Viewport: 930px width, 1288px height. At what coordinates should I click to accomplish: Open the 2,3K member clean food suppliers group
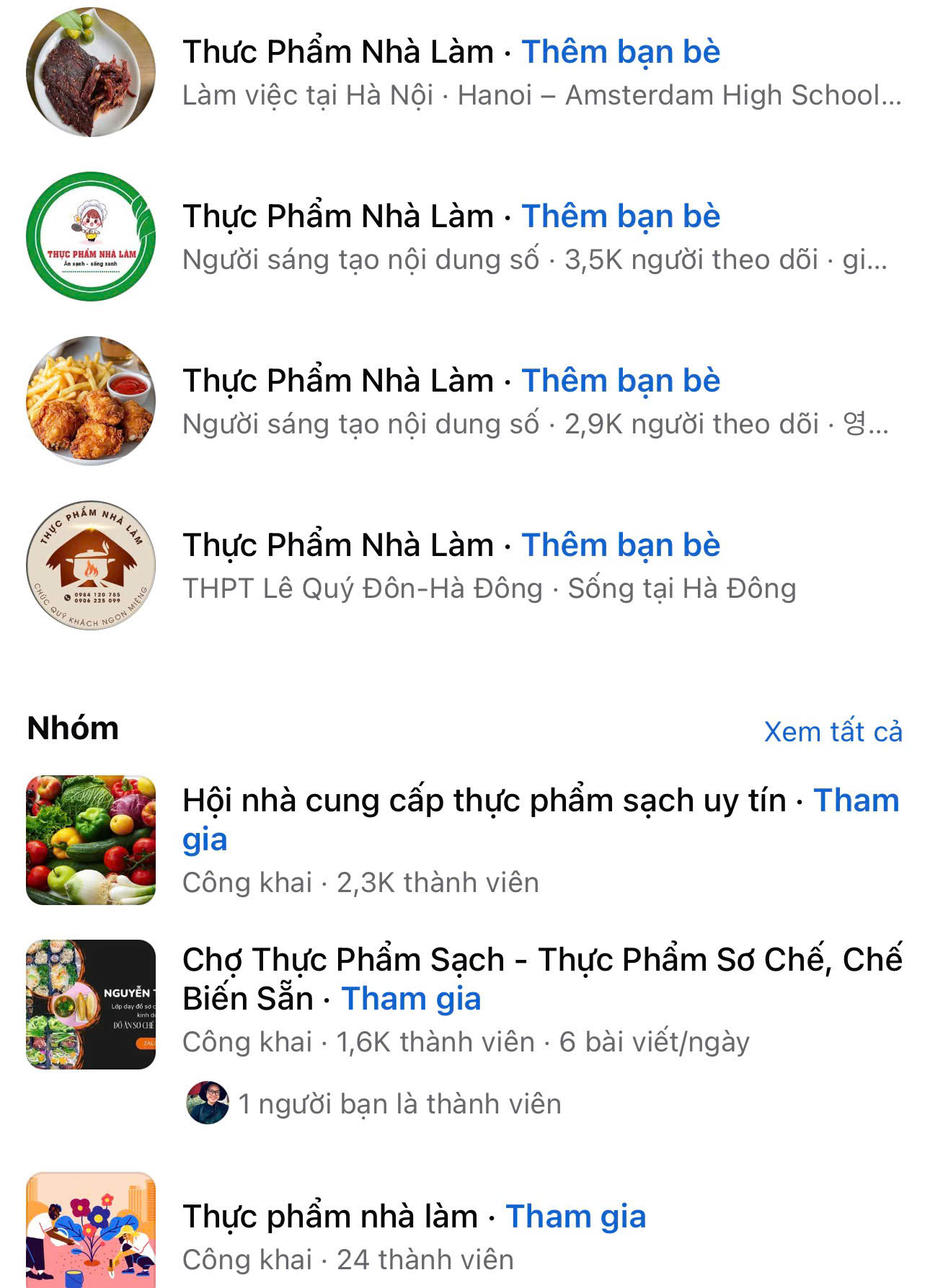pos(91,840)
